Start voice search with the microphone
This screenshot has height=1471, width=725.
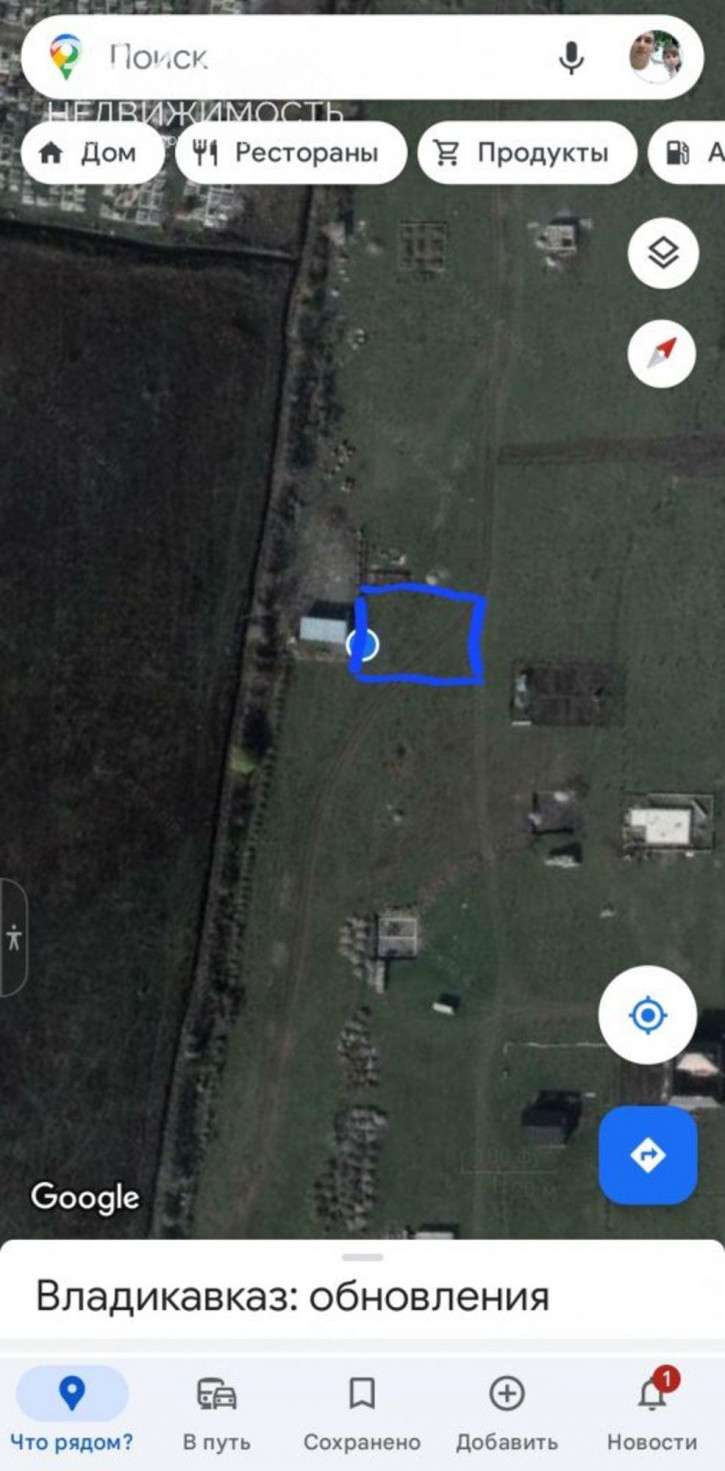point(571,57)
